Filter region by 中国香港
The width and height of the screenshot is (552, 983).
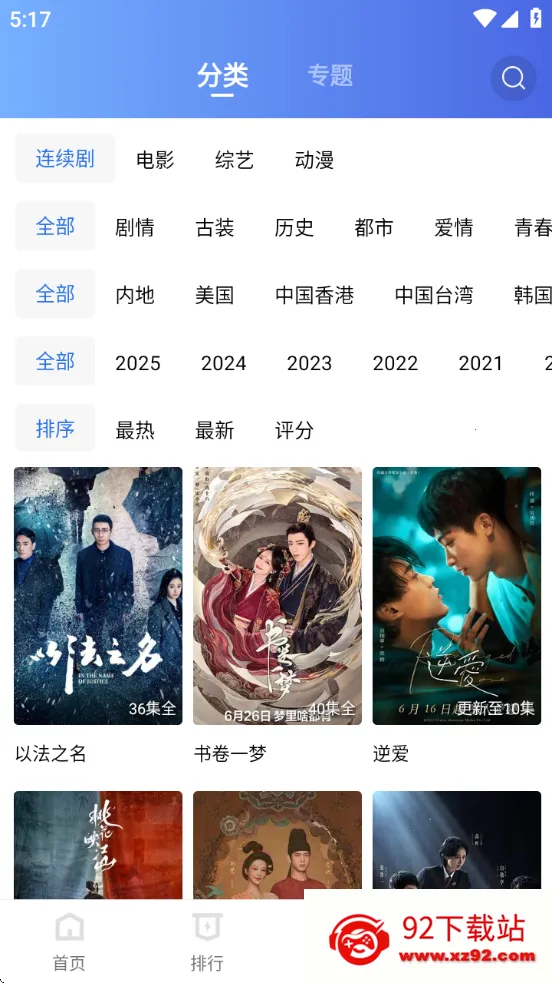[x=315, y=295]
